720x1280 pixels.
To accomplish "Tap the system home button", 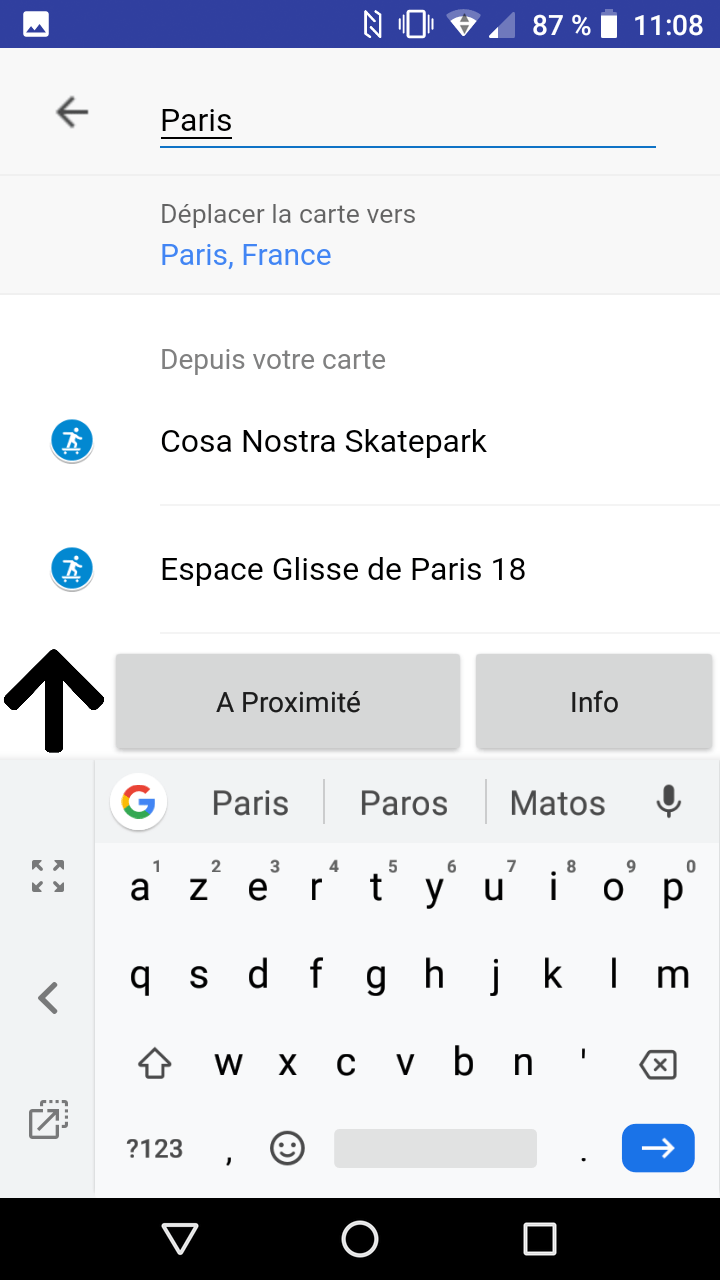I will (x=360, y=1239).
